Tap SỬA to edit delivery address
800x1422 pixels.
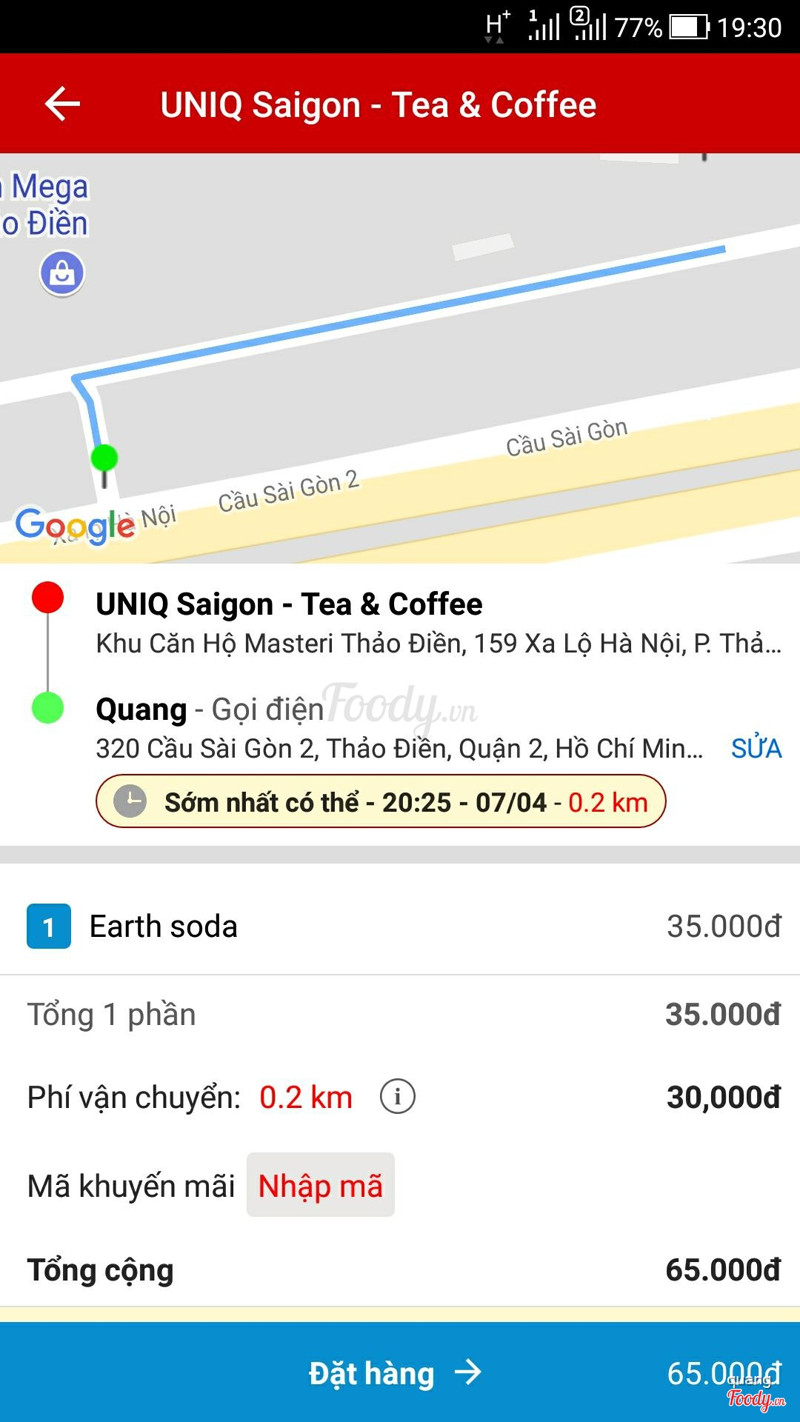[756, 749]
